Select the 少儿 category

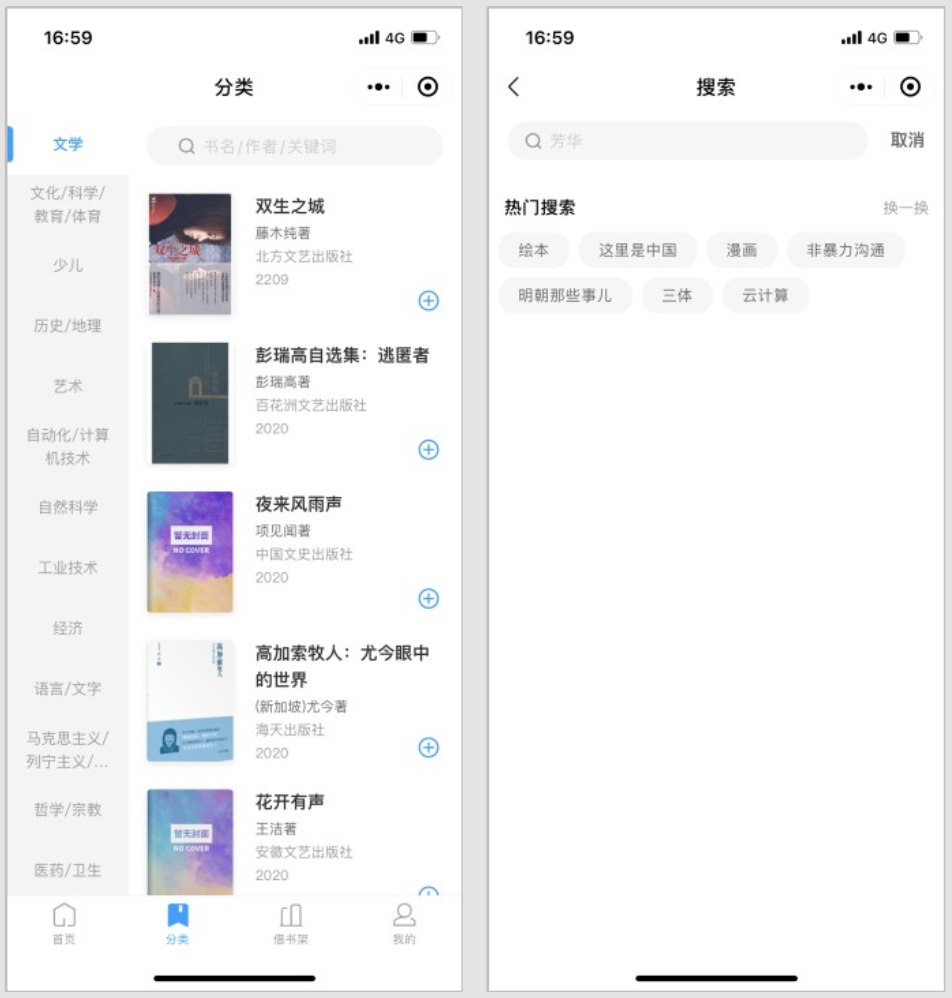point(68,265)
